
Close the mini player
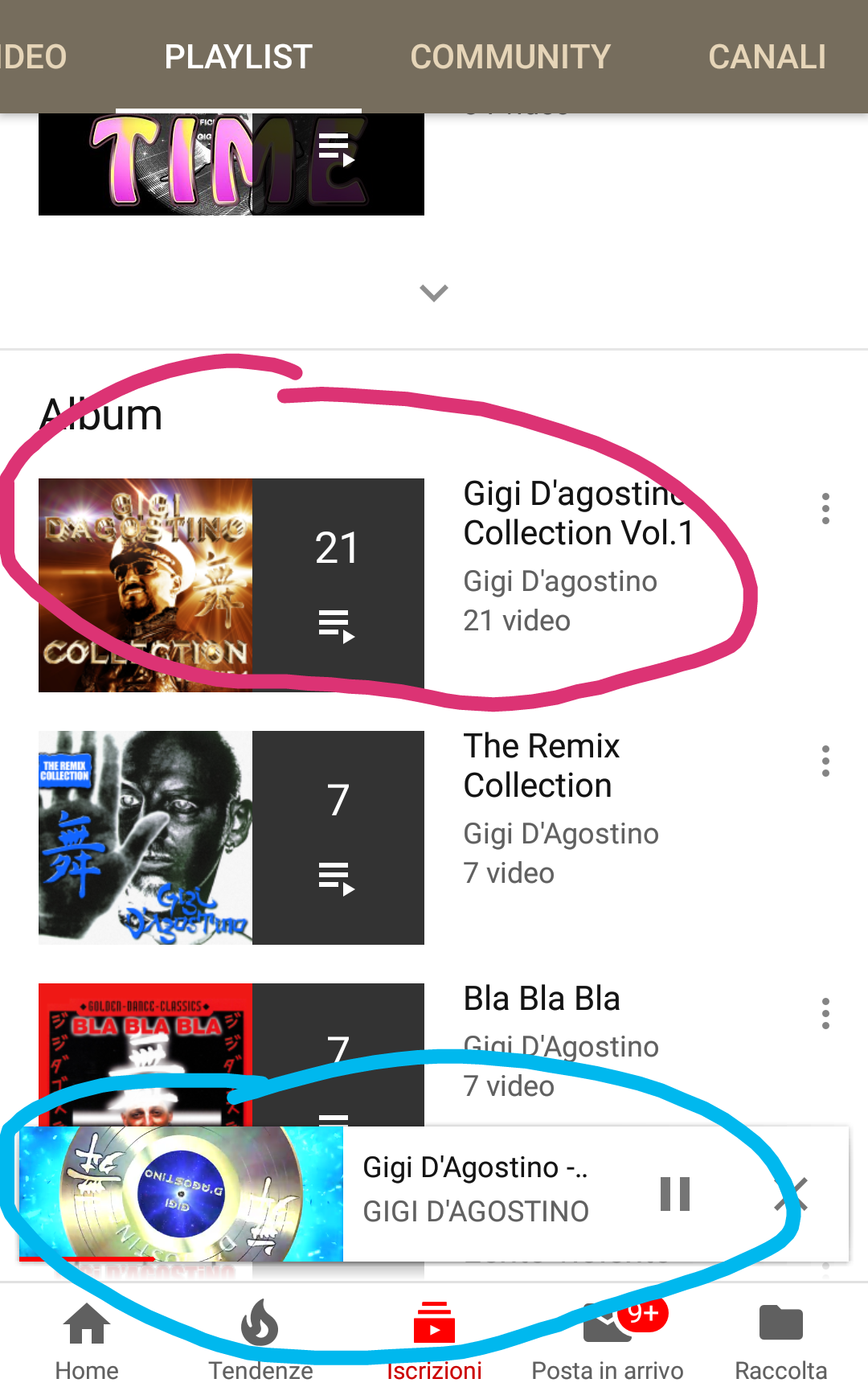tap(792, 1194)
